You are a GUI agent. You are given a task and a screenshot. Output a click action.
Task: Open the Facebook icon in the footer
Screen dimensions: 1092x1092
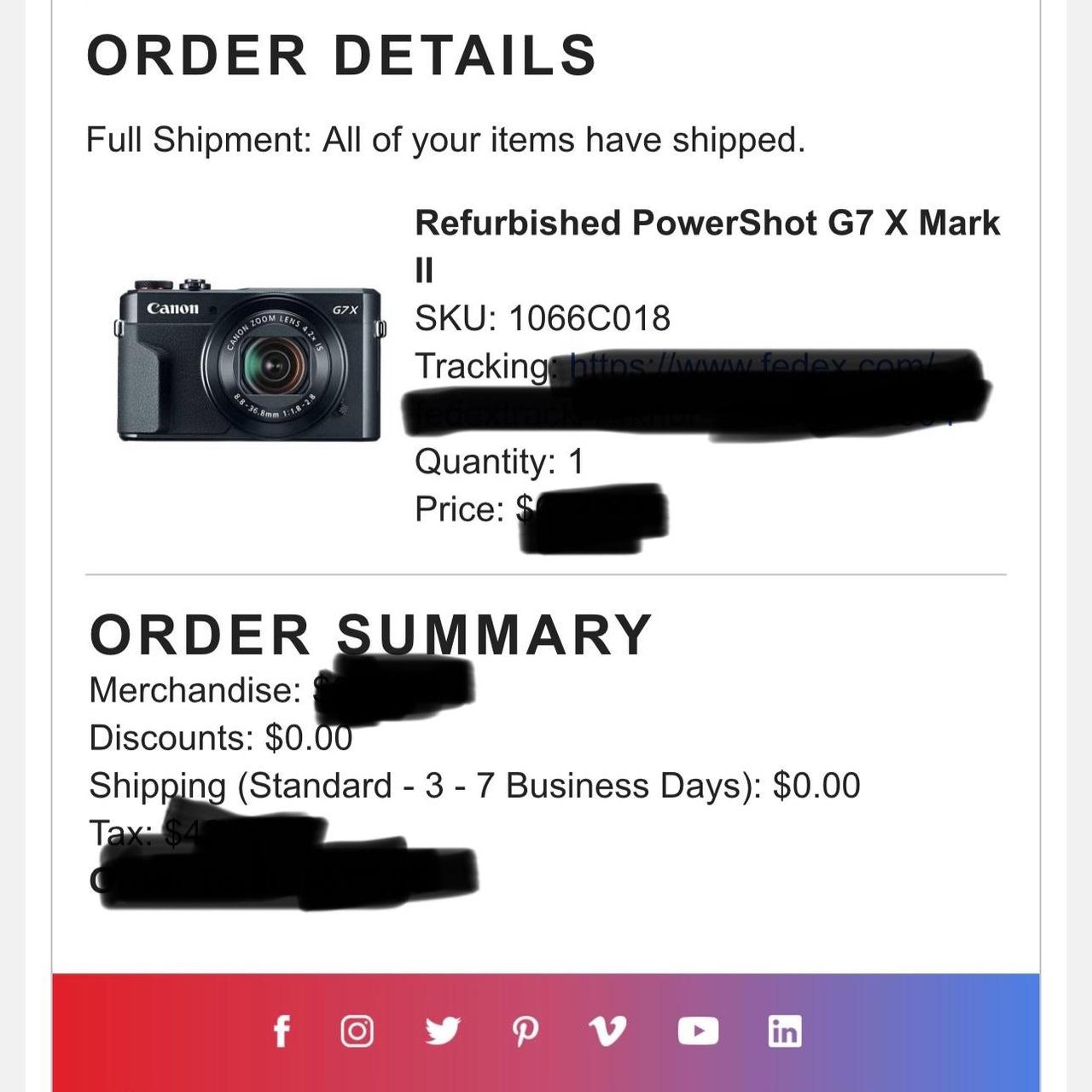point(282,1031)
